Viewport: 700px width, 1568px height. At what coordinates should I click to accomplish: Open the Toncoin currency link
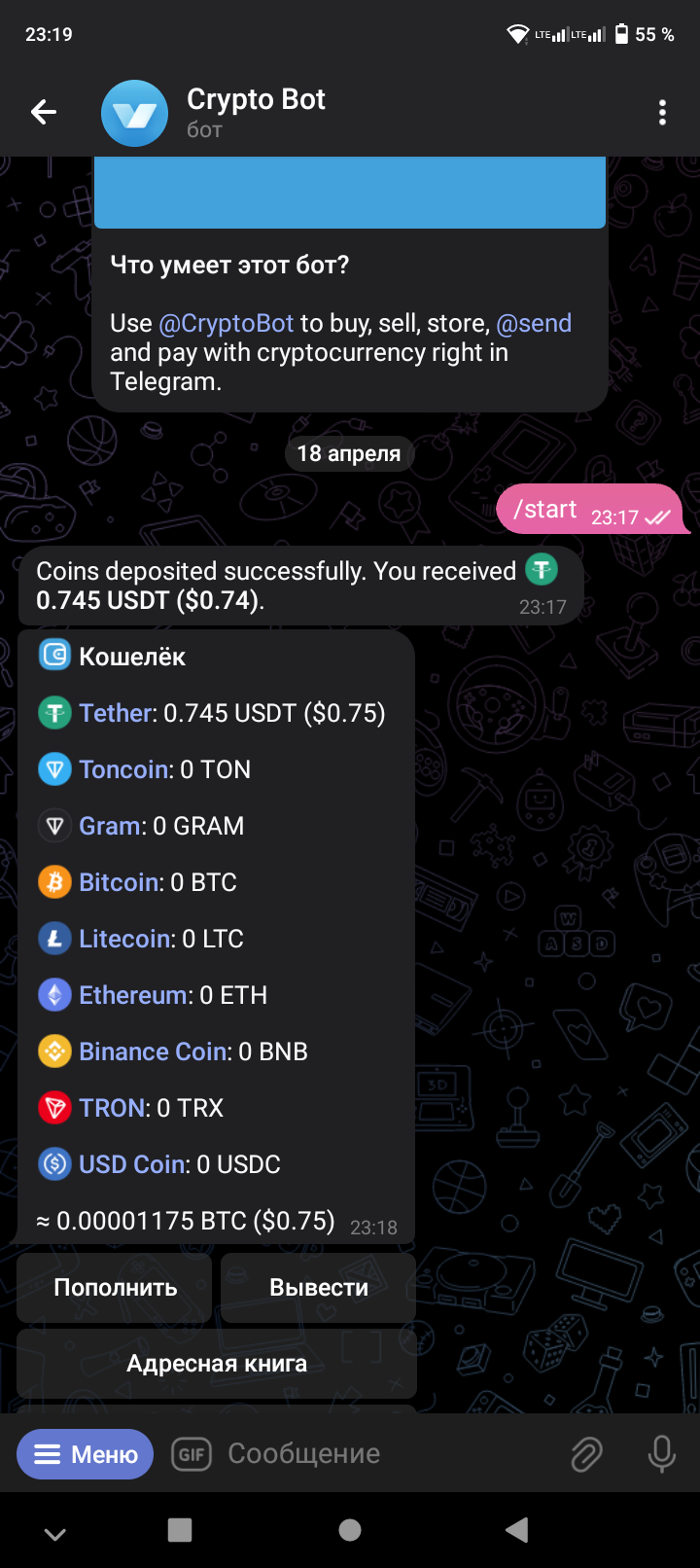point(125,769)
